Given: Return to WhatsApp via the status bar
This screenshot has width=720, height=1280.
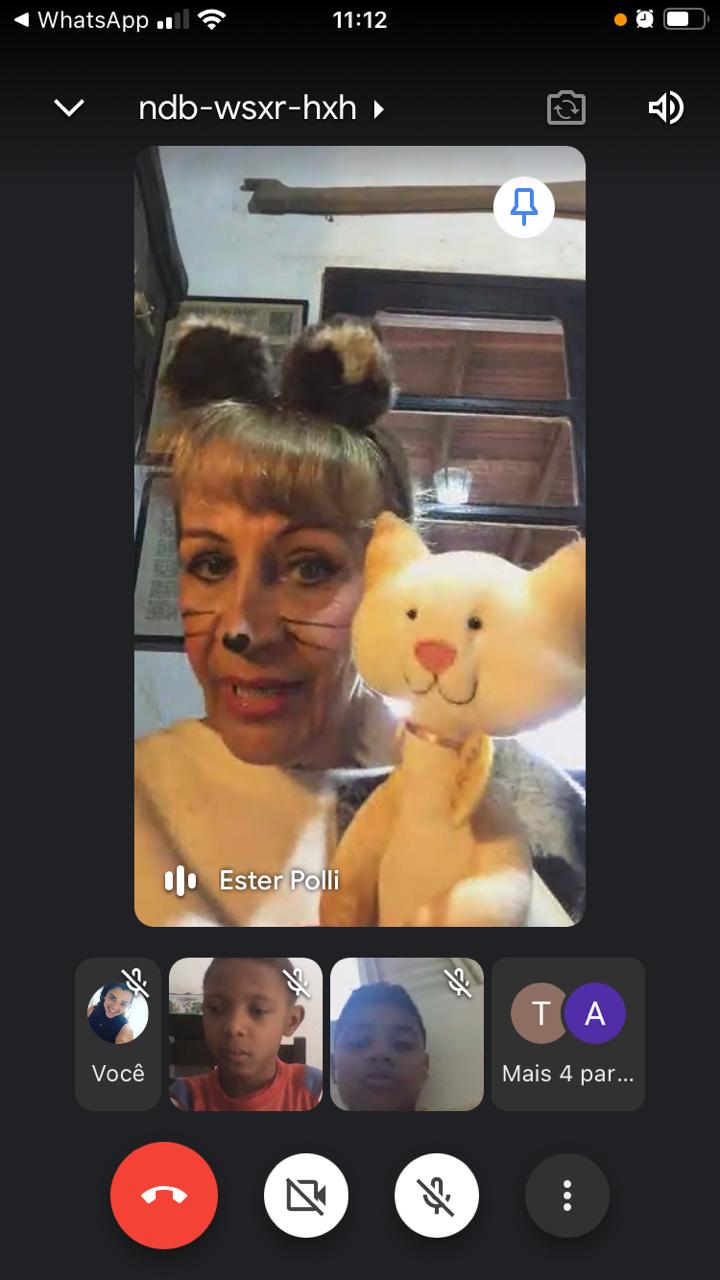Looking at the screenshot, I should tap(82, 20).
